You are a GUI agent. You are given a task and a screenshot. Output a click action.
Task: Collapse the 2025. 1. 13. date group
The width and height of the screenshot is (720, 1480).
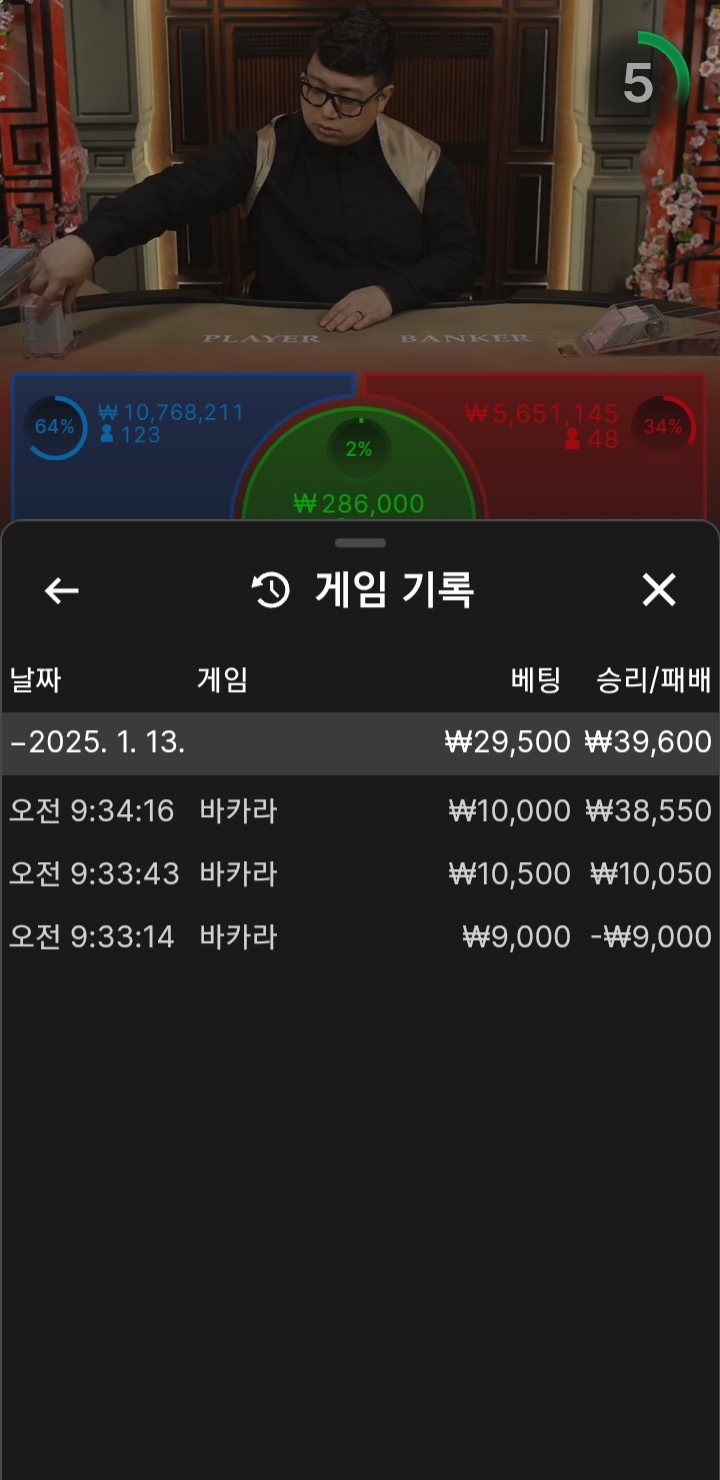[360, 743]
